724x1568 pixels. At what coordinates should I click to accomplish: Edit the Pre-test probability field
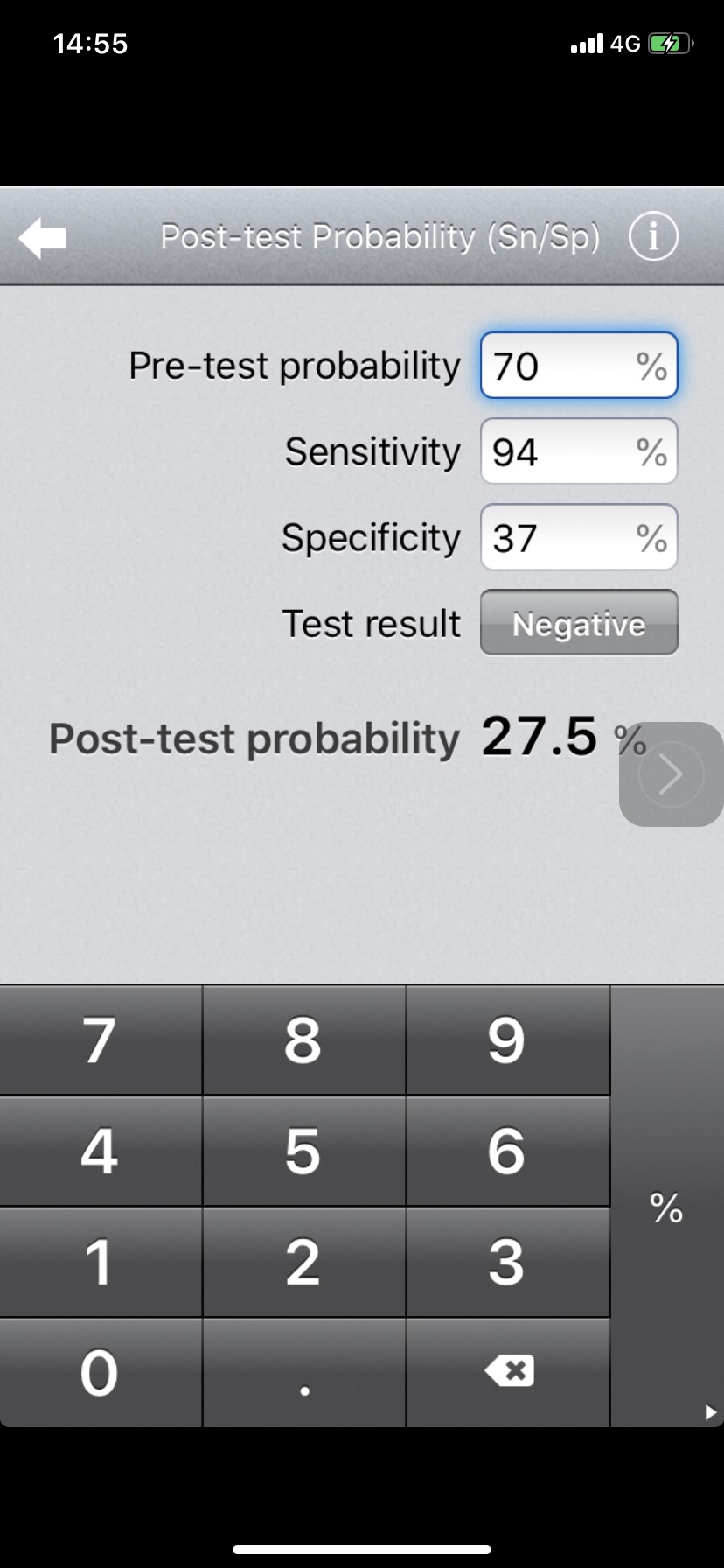click(578, 366)
